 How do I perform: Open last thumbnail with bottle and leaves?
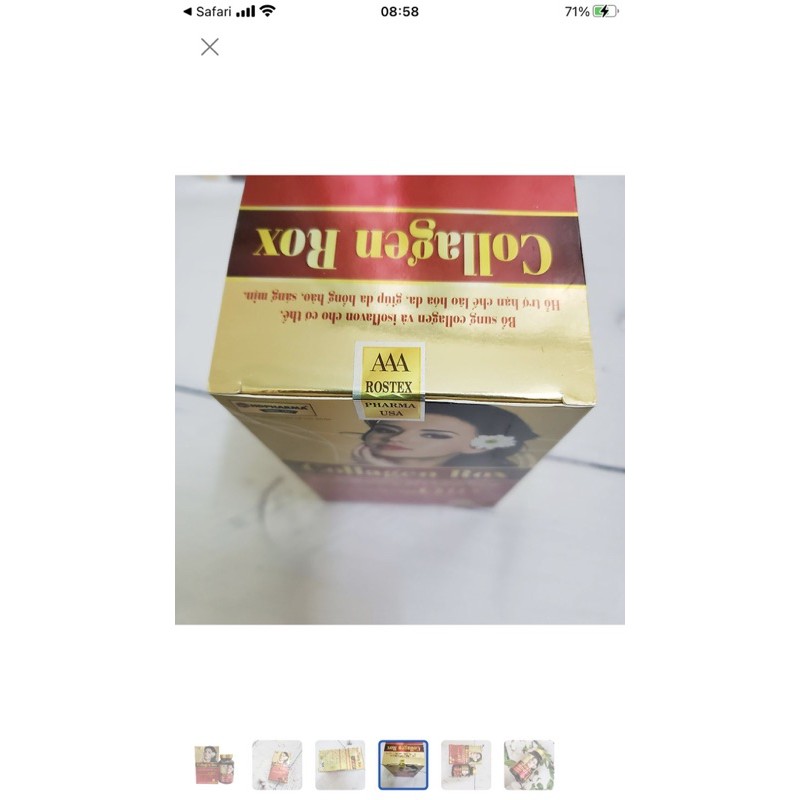tap(529, 765)
